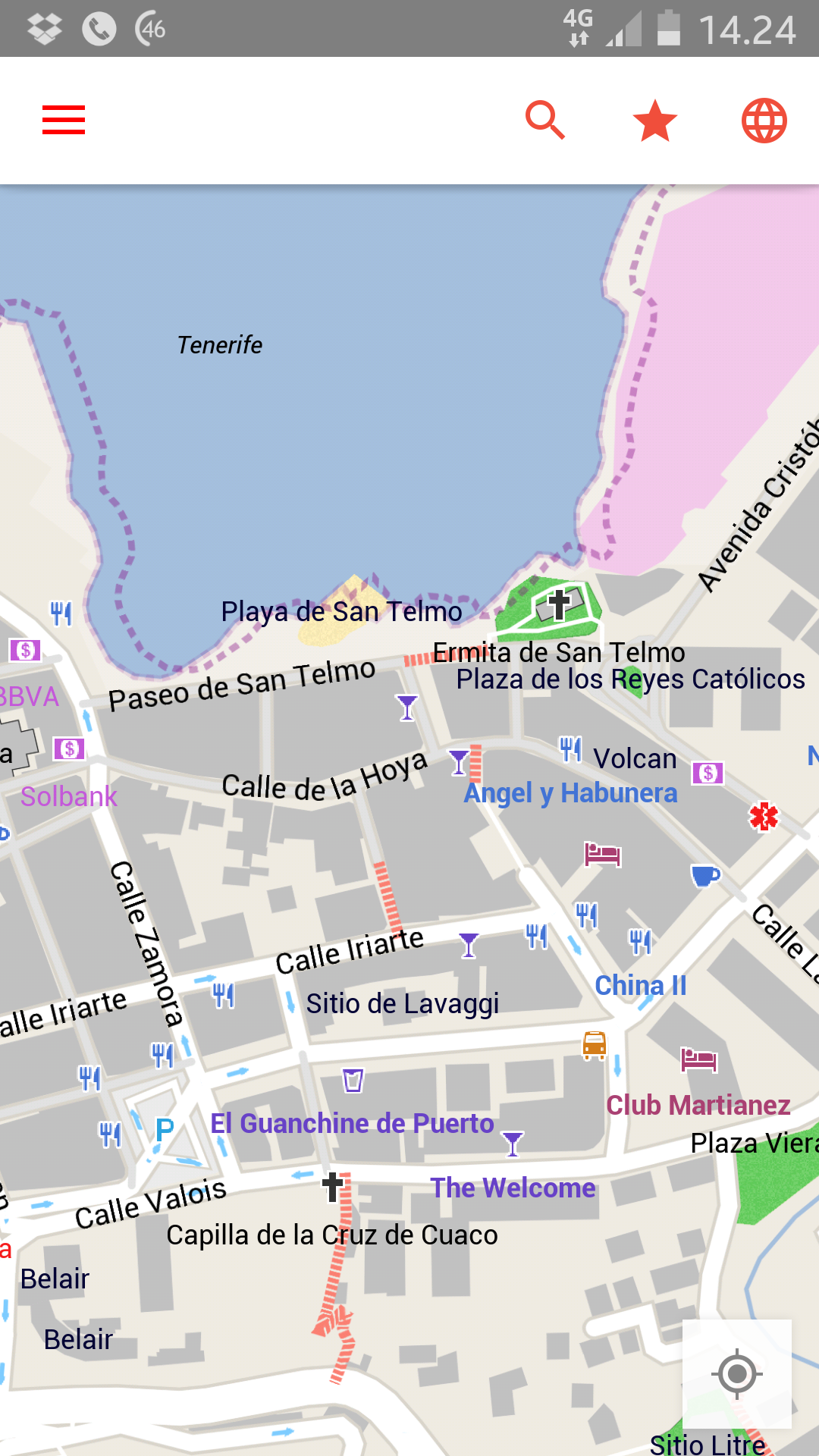This screenshot has width=819, height=1456.
Task: Tap the China II restaurant marker
Action: (640, 942)
